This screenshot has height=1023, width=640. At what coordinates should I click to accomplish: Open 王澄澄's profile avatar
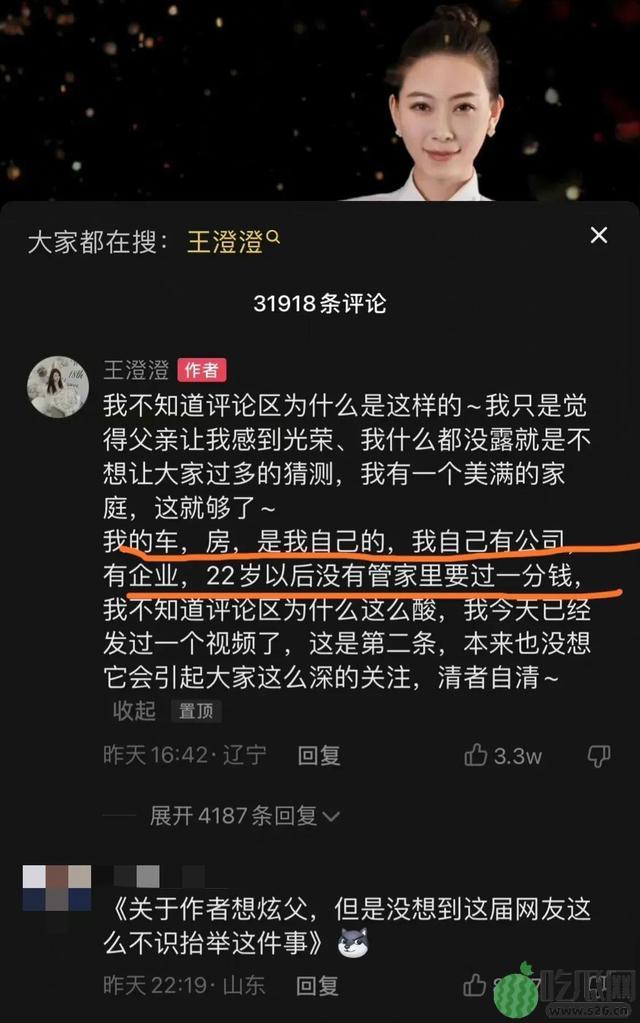coord(58,386)
